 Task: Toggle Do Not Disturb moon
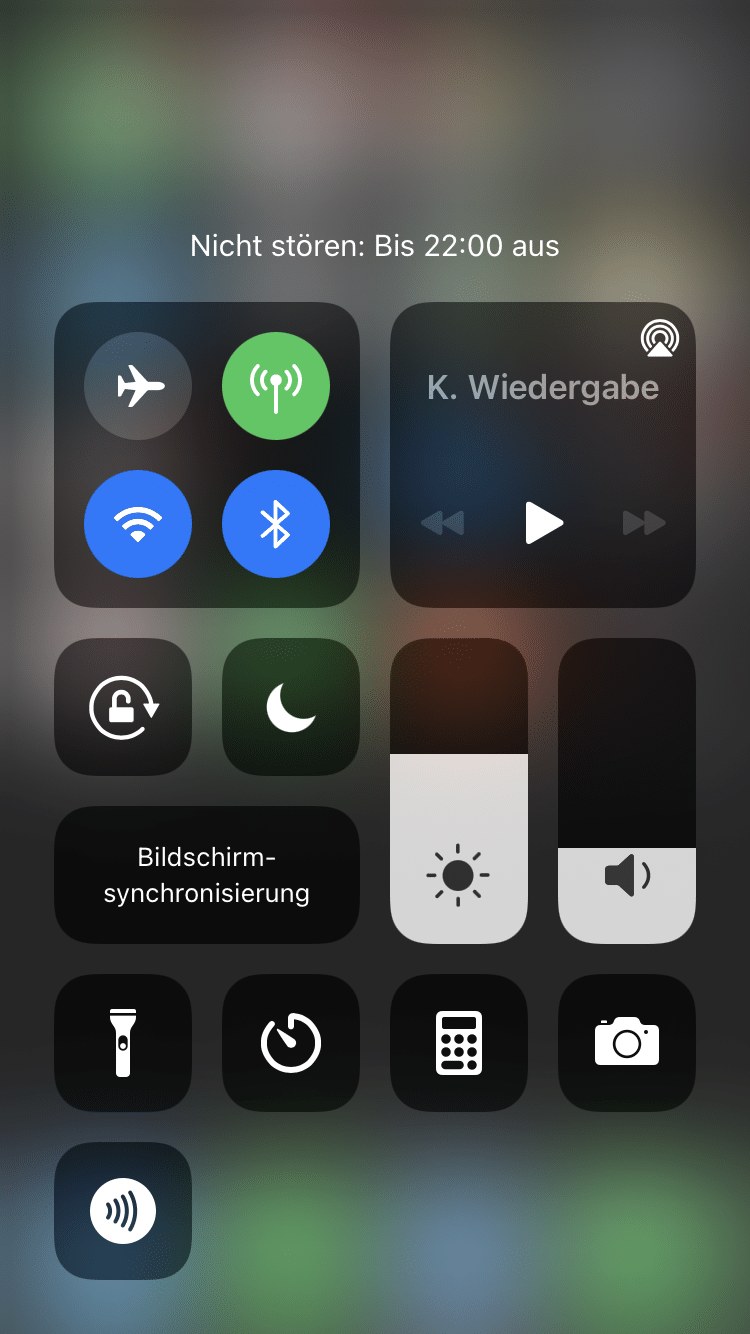290,707
